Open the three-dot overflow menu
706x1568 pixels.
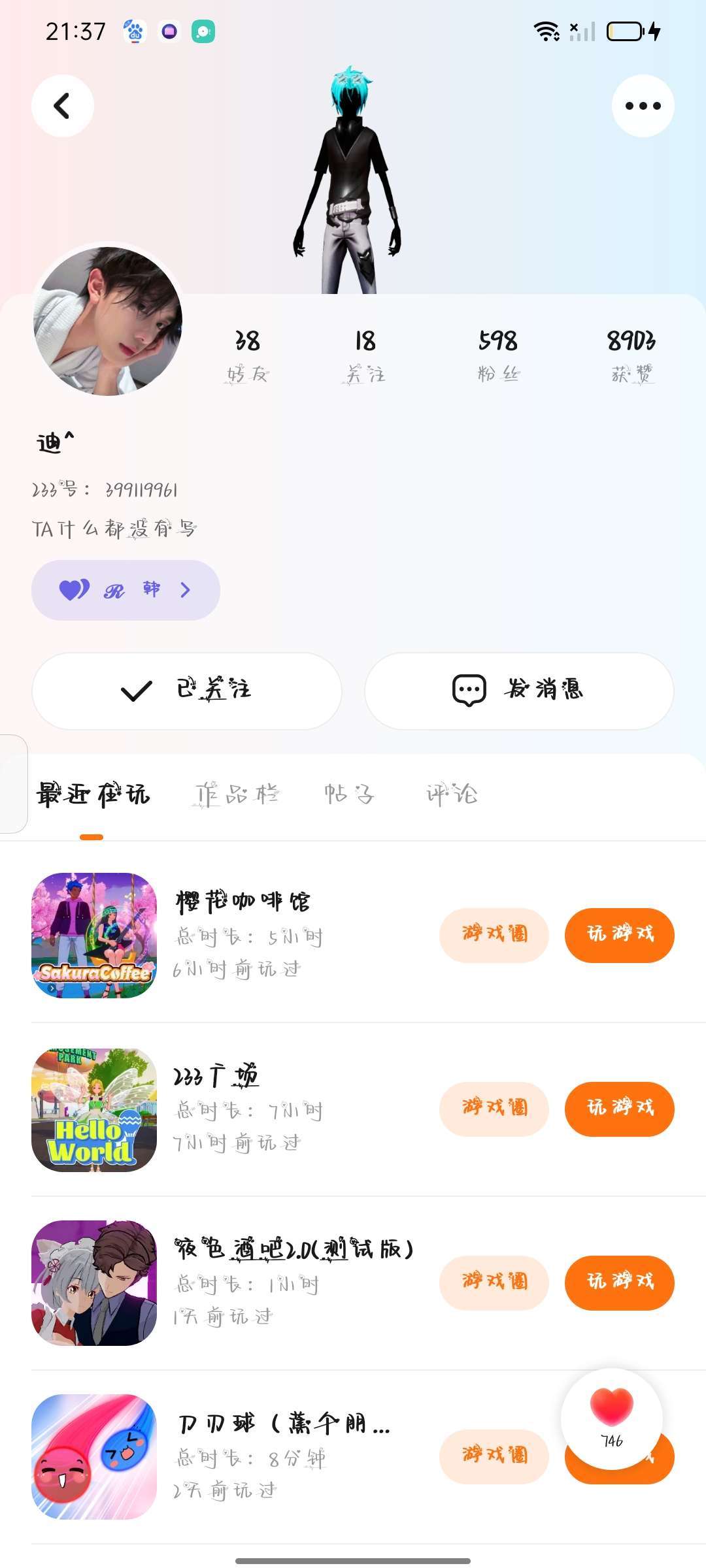tap(643, 106)
